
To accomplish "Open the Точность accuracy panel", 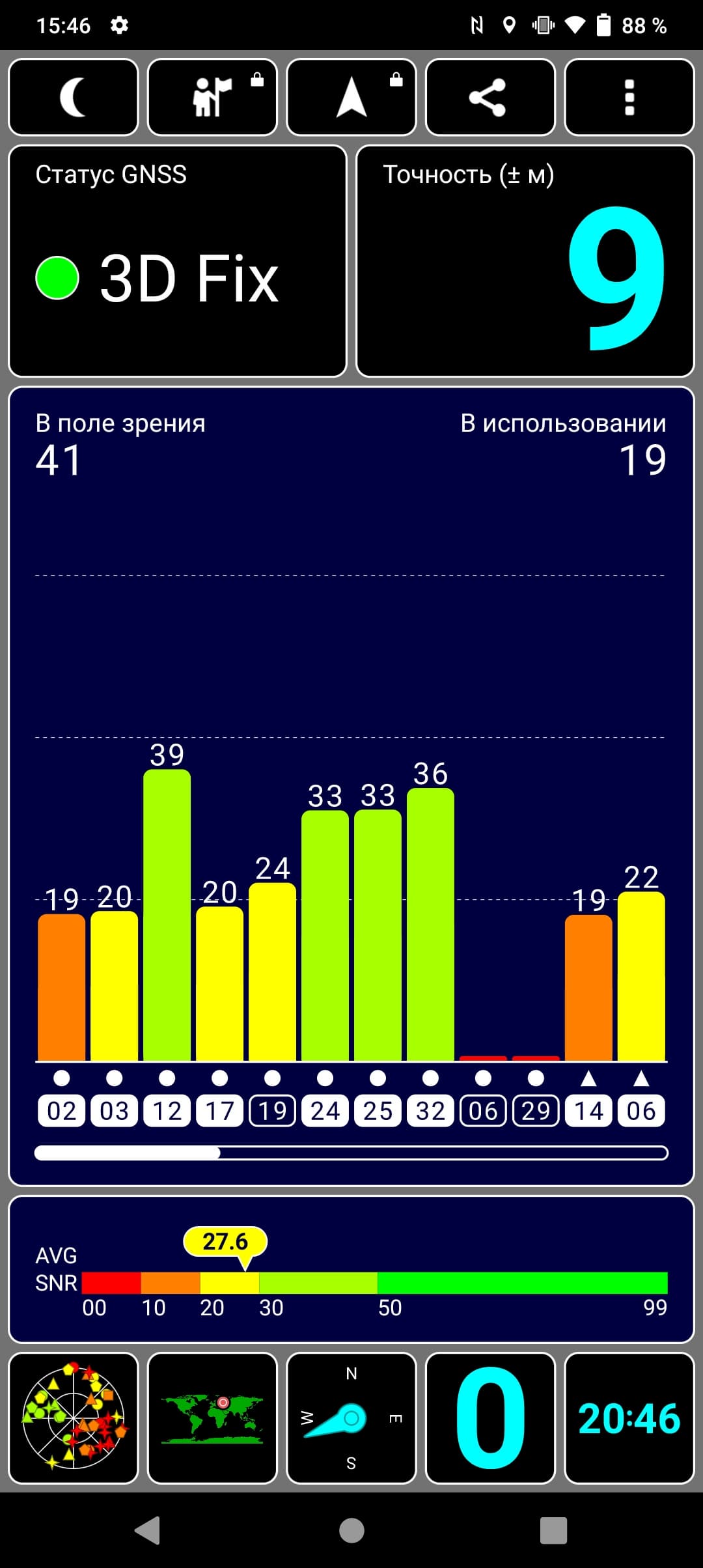I will tap(525, 261).
